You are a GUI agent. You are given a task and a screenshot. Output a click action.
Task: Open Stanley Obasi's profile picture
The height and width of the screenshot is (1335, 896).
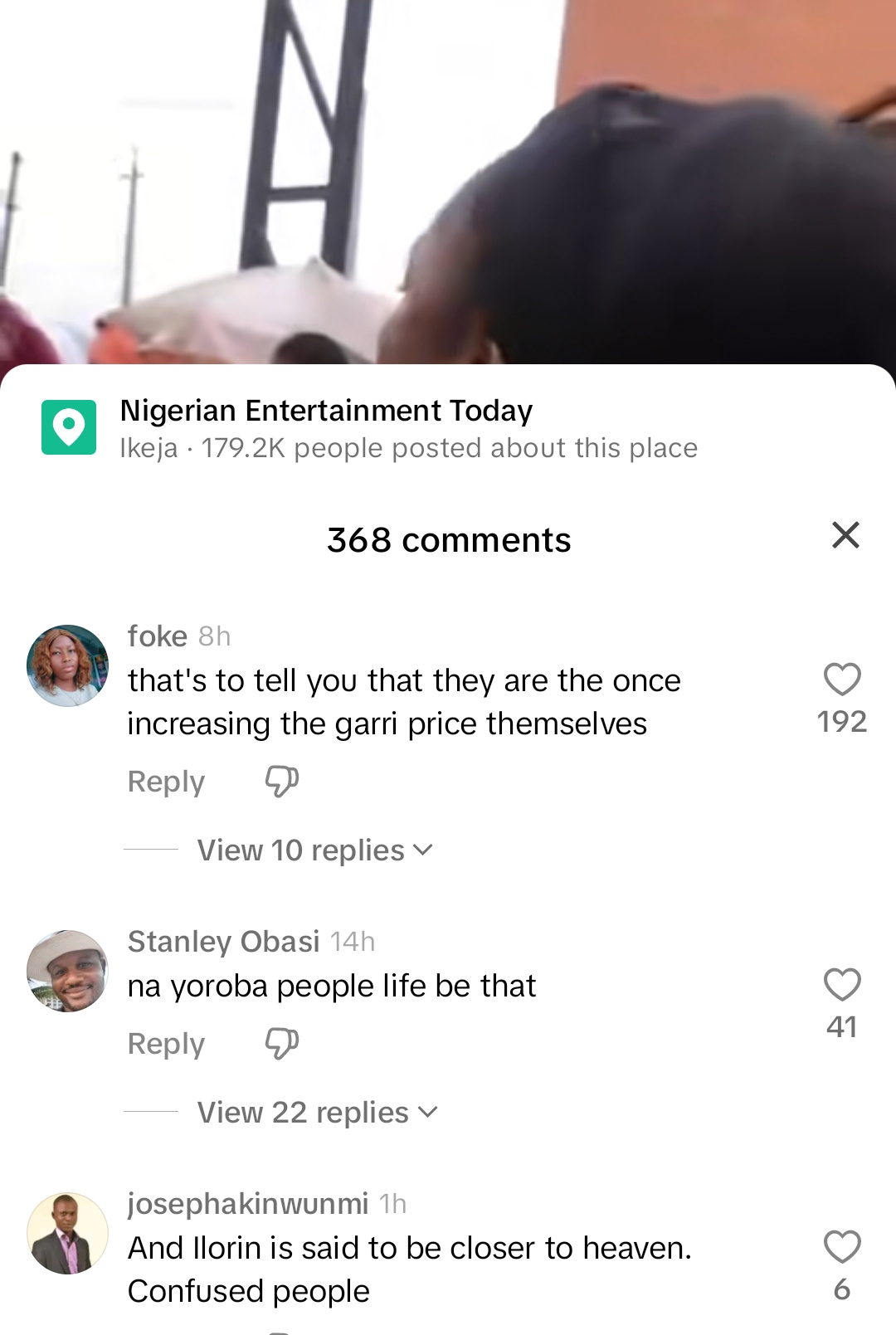(68, 971)
